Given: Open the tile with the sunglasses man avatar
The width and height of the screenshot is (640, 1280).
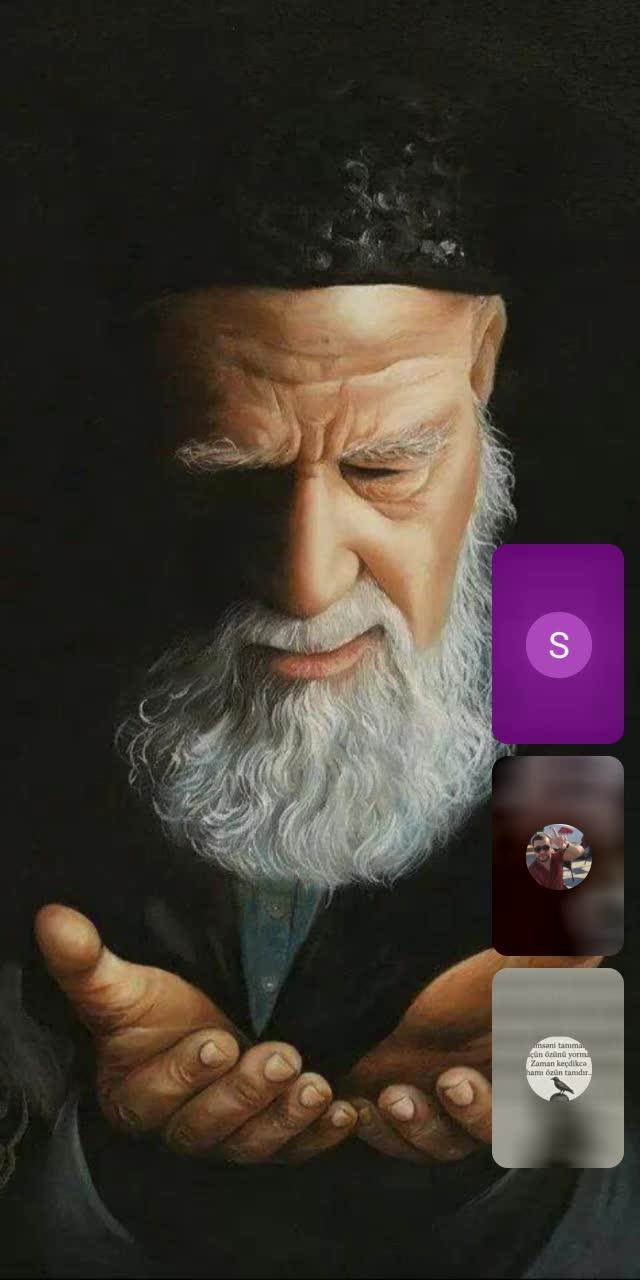Looking at the screenshot, I should click(557, 856).
